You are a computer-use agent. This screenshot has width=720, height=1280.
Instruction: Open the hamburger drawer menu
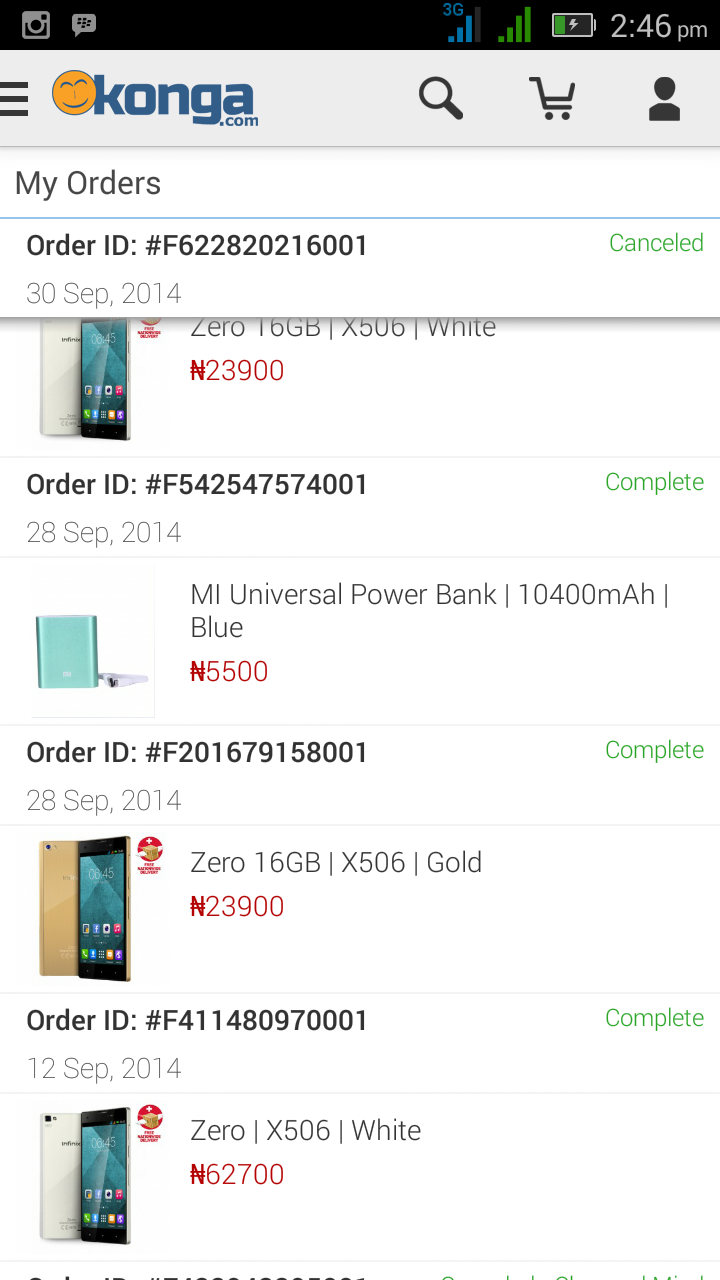[x=14, y=99]
